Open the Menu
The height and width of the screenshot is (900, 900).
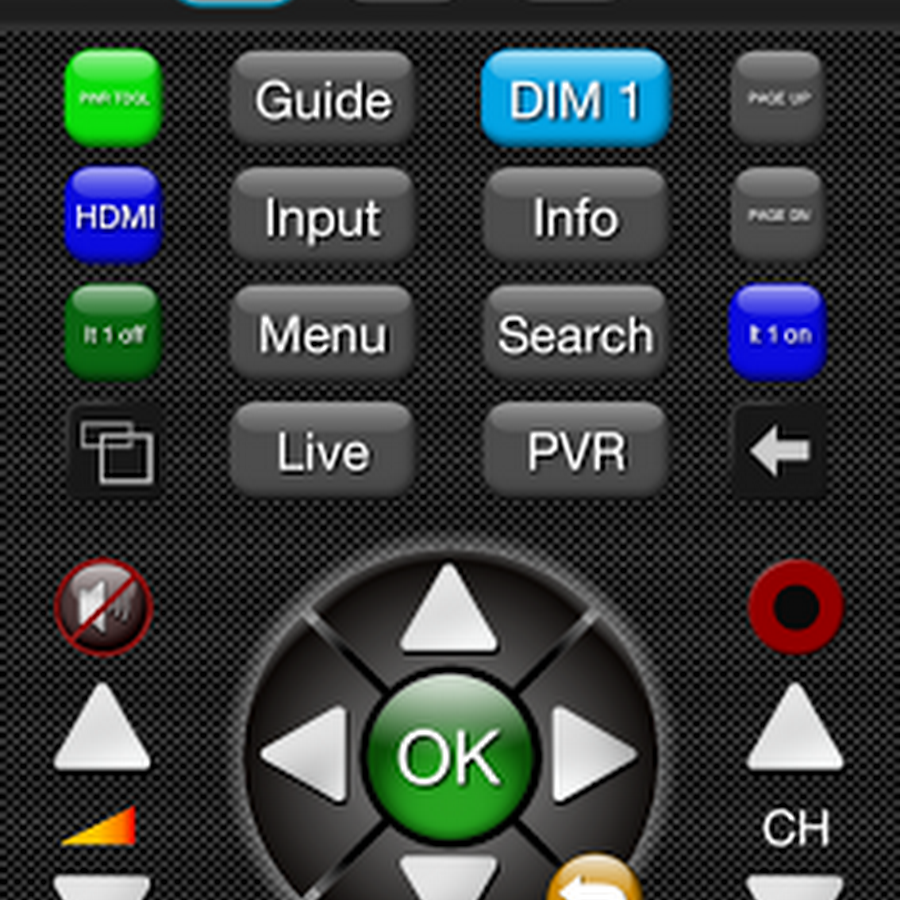click(322, 334)
